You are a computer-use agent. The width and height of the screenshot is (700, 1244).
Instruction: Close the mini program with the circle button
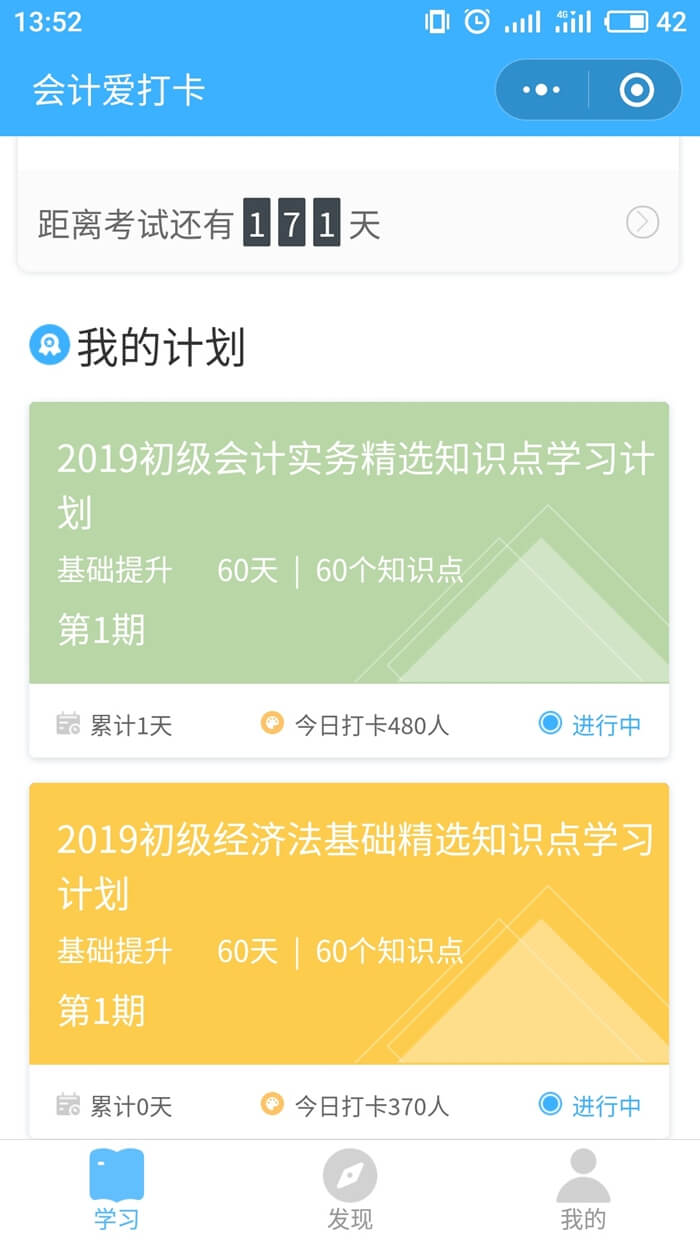(636, 91)
